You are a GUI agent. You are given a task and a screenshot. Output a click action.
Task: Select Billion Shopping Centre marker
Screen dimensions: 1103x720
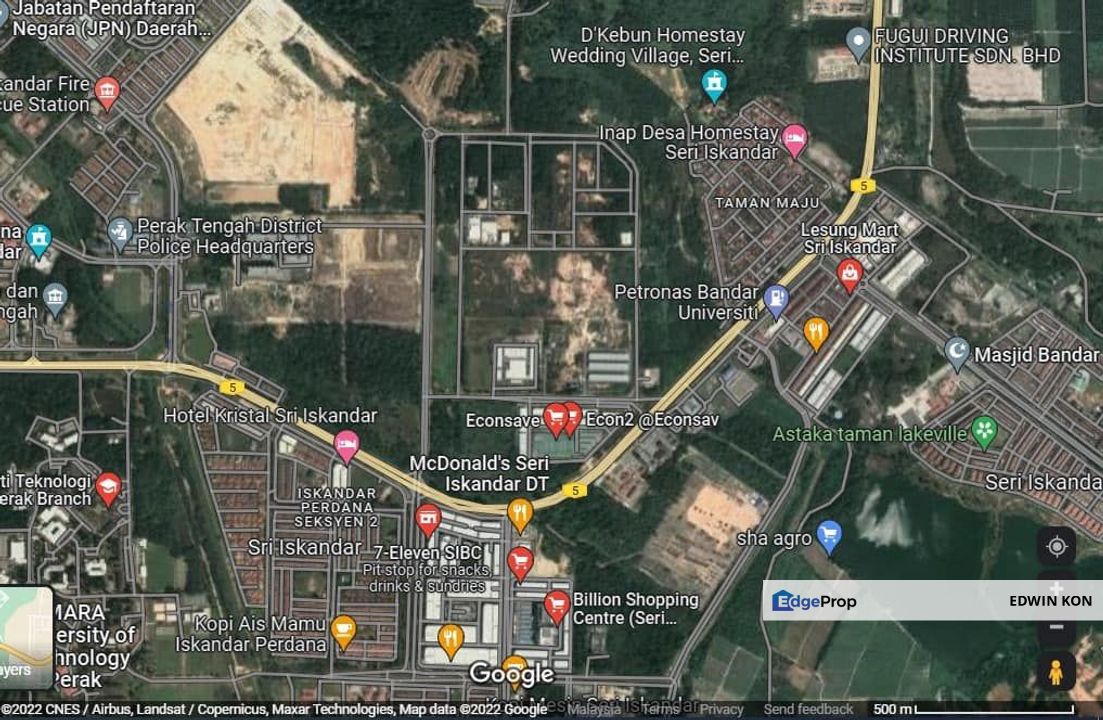click(x=556, y=606)
